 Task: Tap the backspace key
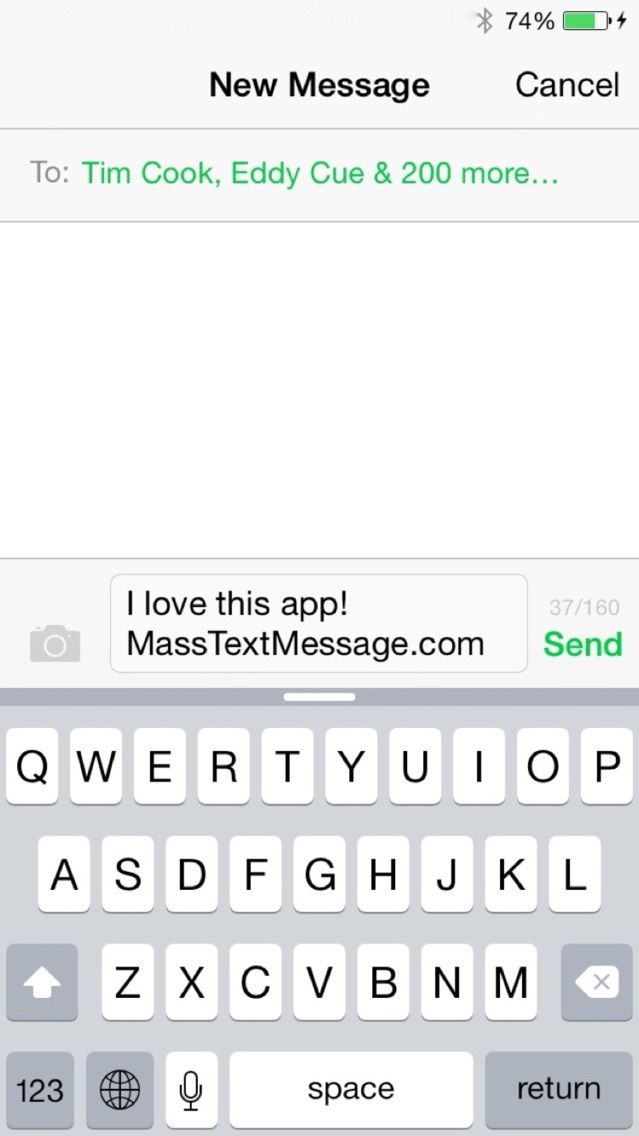[x=597, y=982]
